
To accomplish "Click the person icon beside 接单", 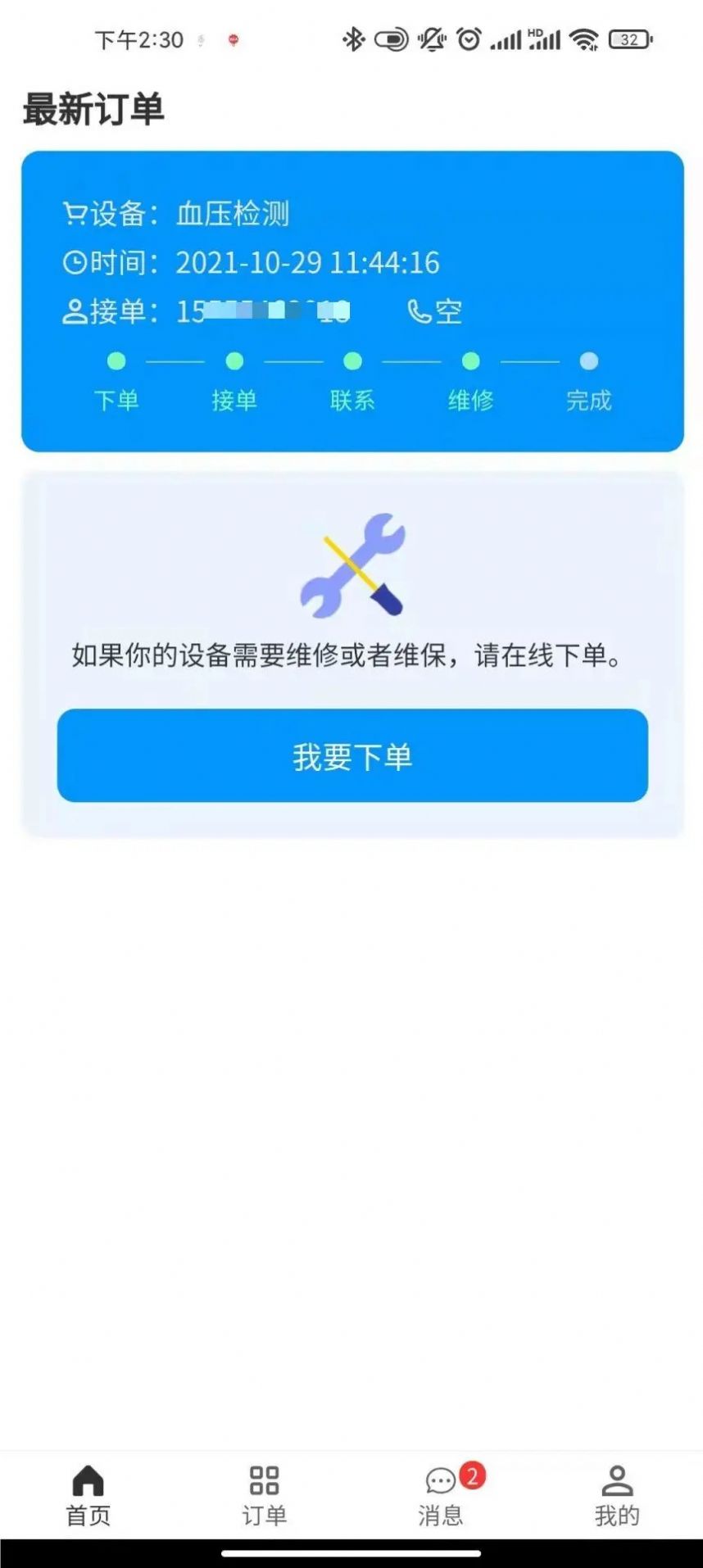I will 74,311.
